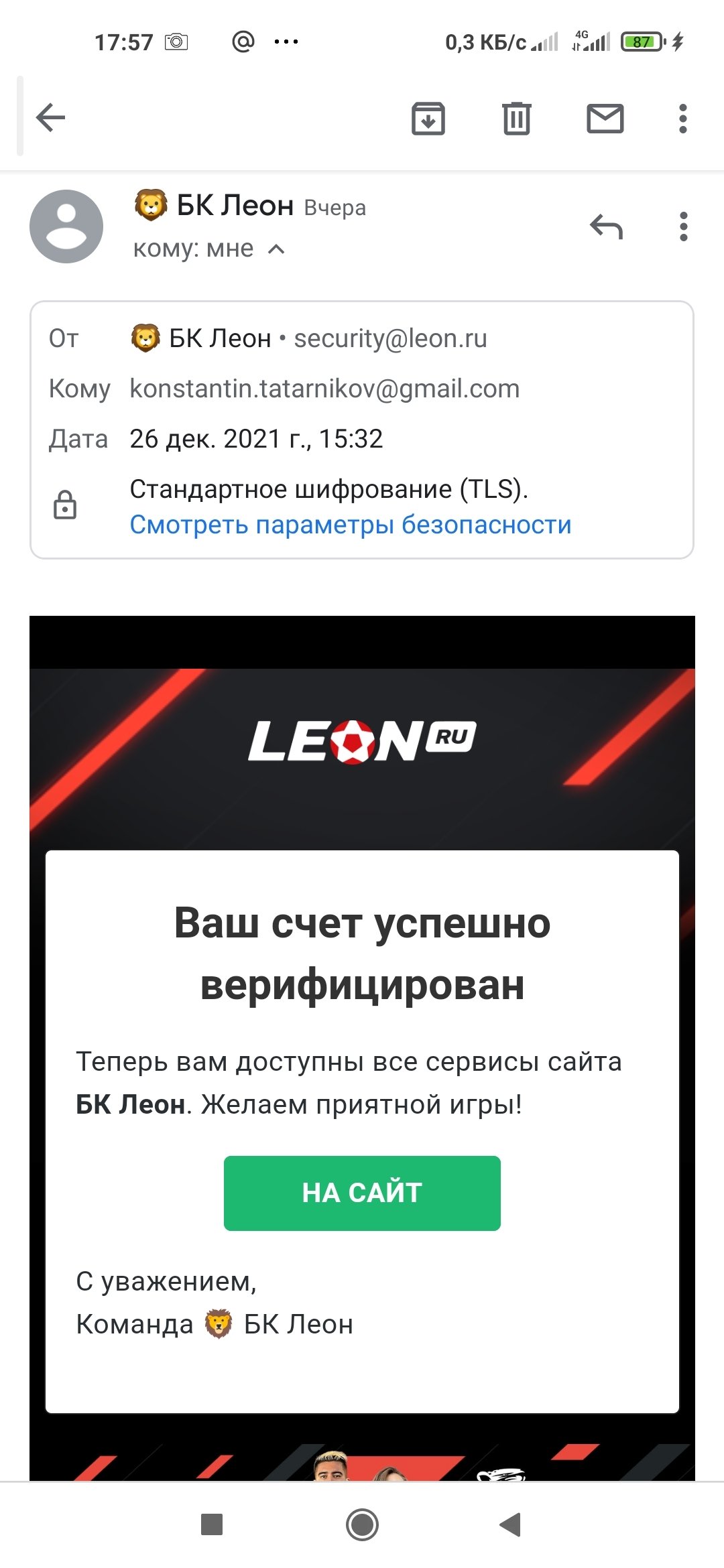The image size is (724, 1568).
Task: Go back to the inbox
Action: pyautogui.click(x=50, y=119)
